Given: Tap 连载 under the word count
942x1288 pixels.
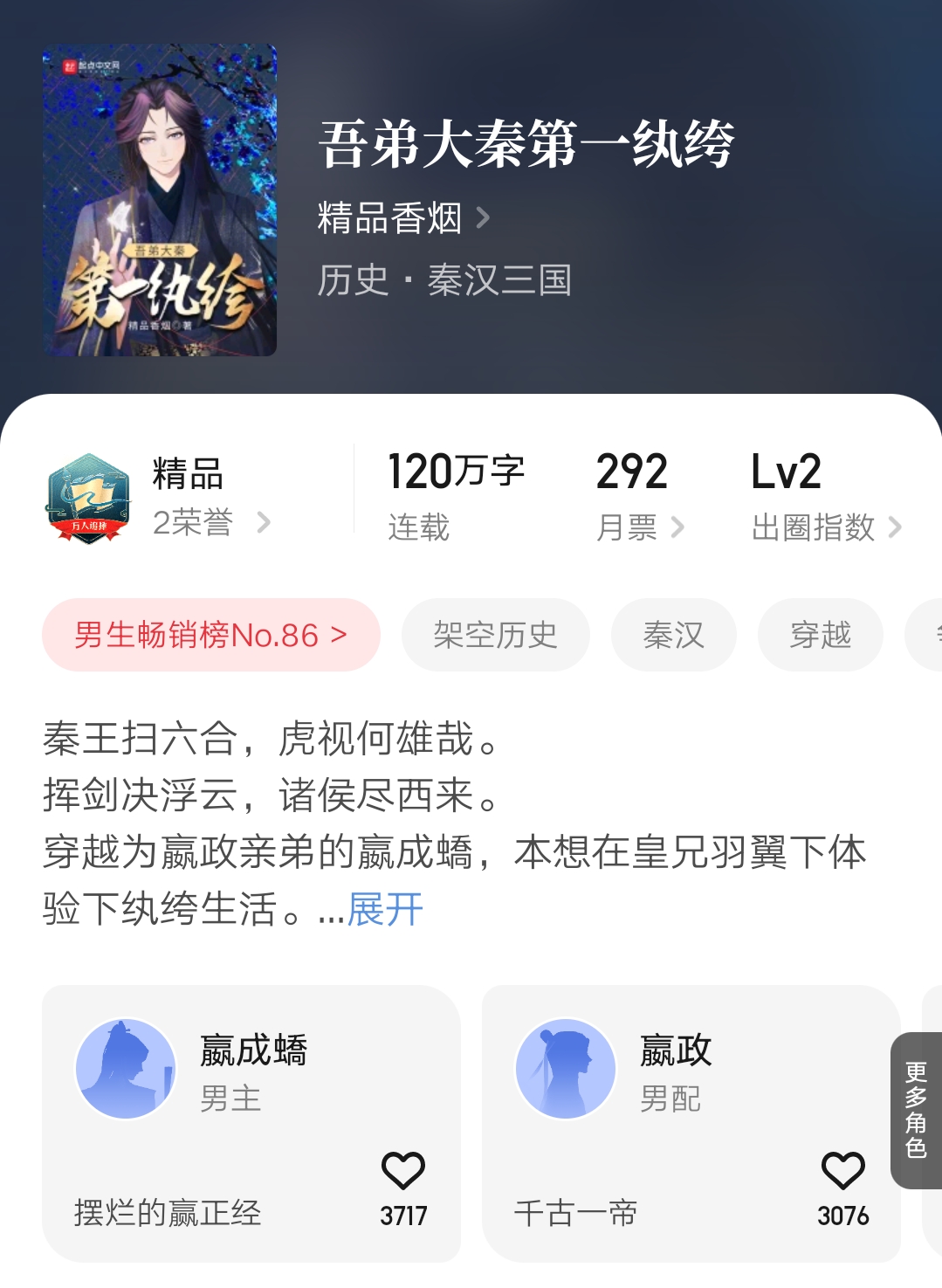Looking at the screenshot, I should coord(418,527).
